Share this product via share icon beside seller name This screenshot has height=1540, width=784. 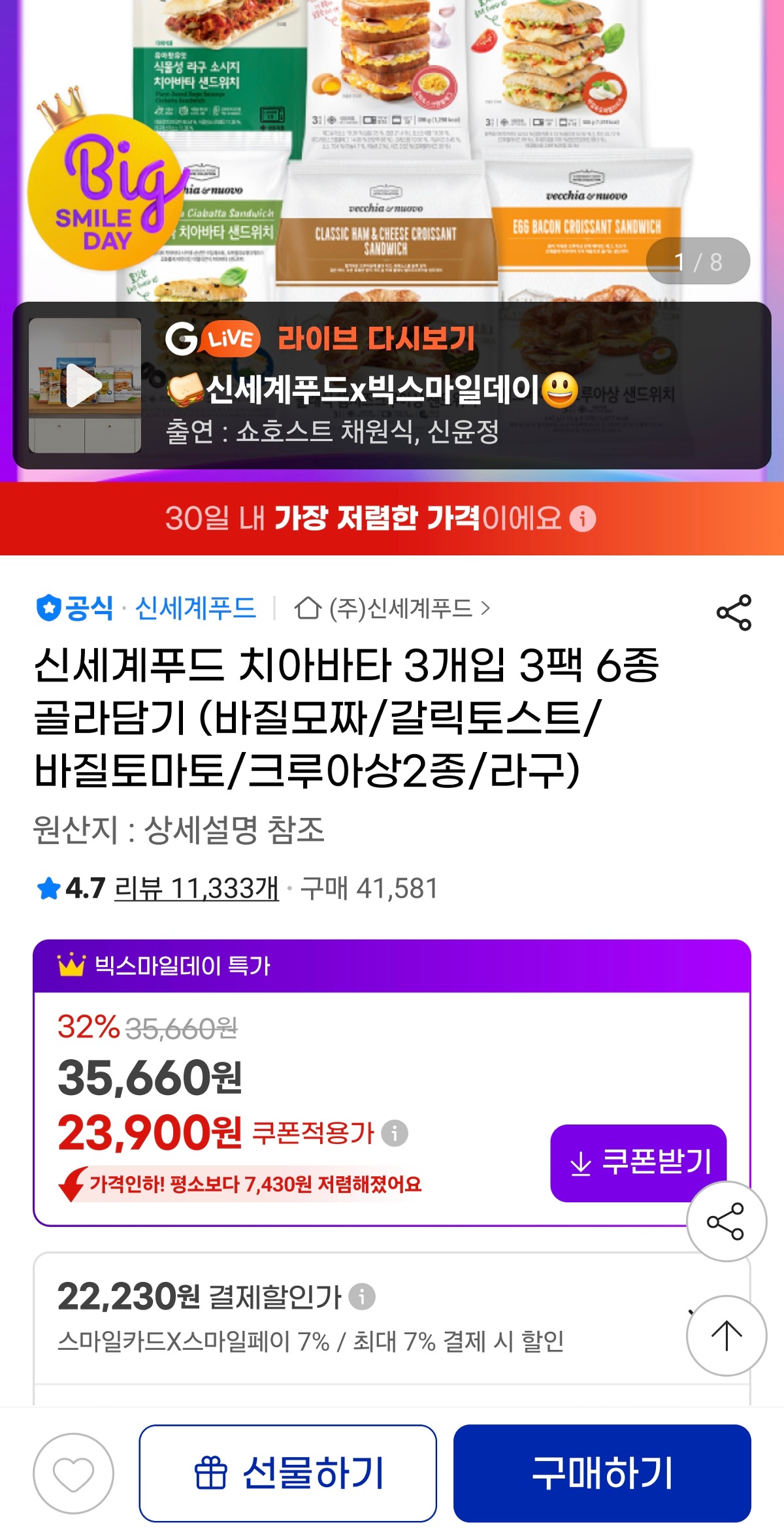(x=734, y=612)
